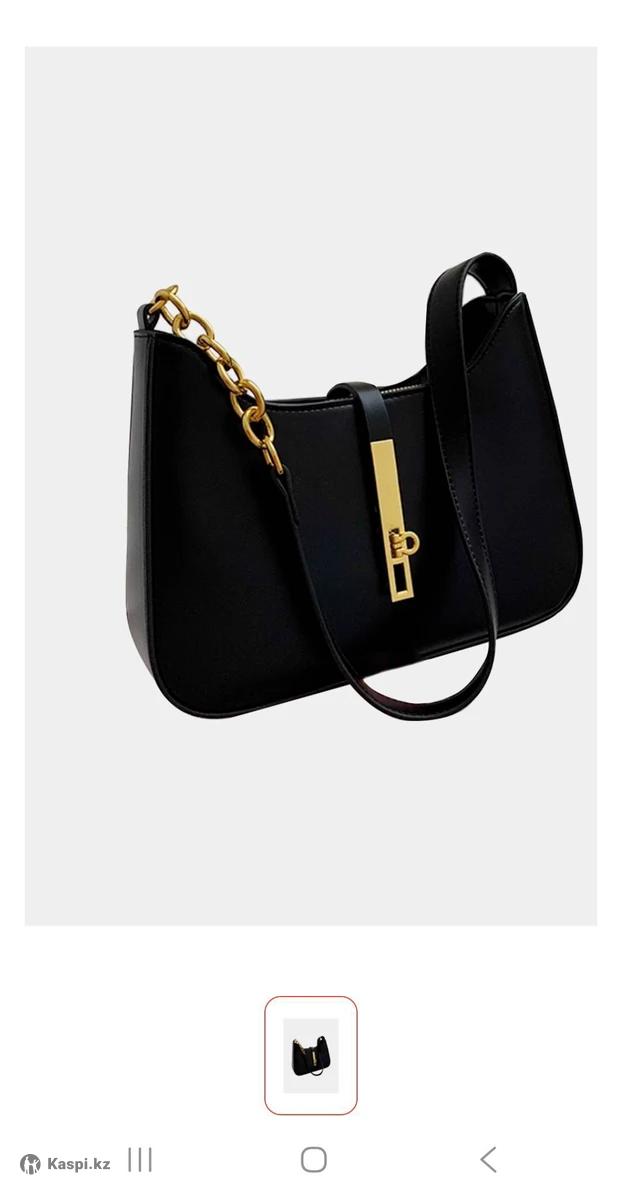Go back using the system back arrow
The width and height of the screenshot is (622, 1200).
pos(488,1160)
